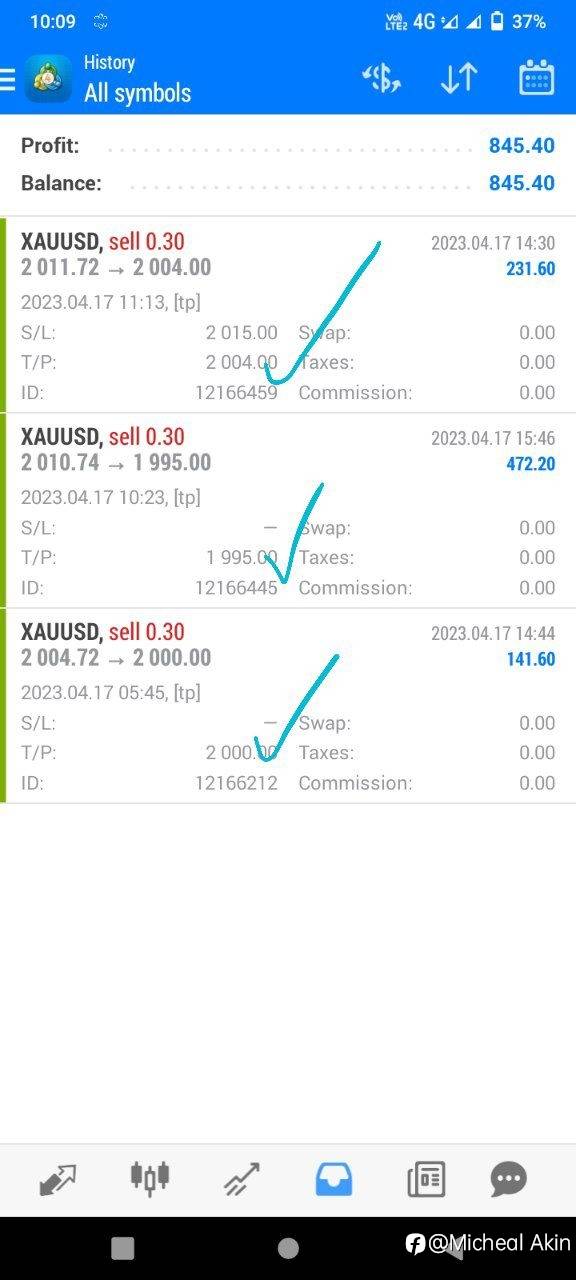Open the recent apps square button

coord(123,1248)
